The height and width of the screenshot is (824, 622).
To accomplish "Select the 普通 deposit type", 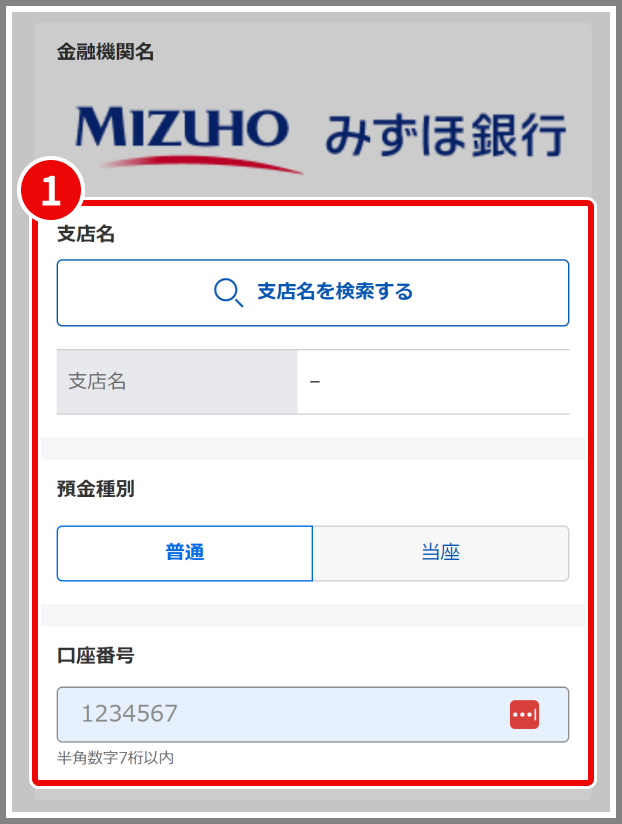I will (185, 553).
